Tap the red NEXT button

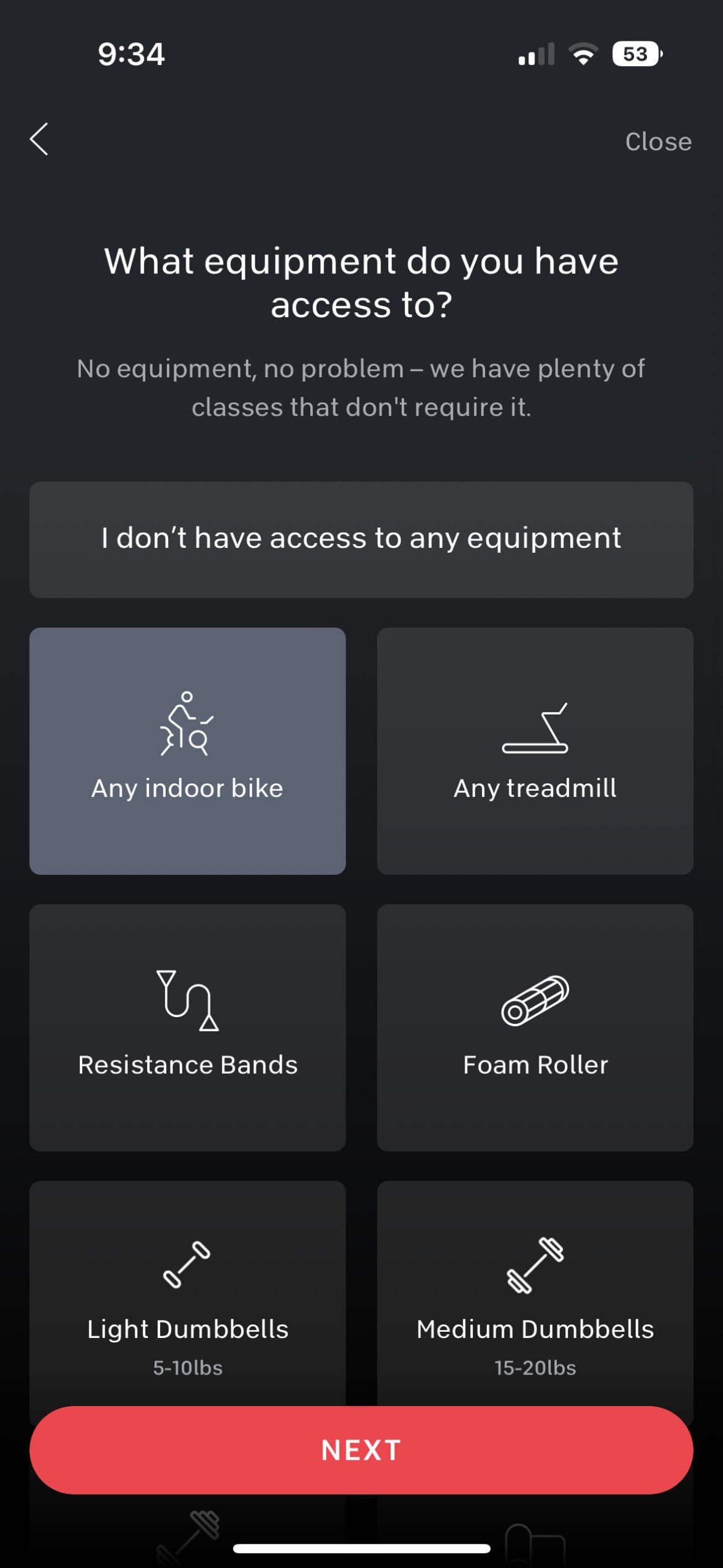pyautogui.click(x=361, y=1451)
